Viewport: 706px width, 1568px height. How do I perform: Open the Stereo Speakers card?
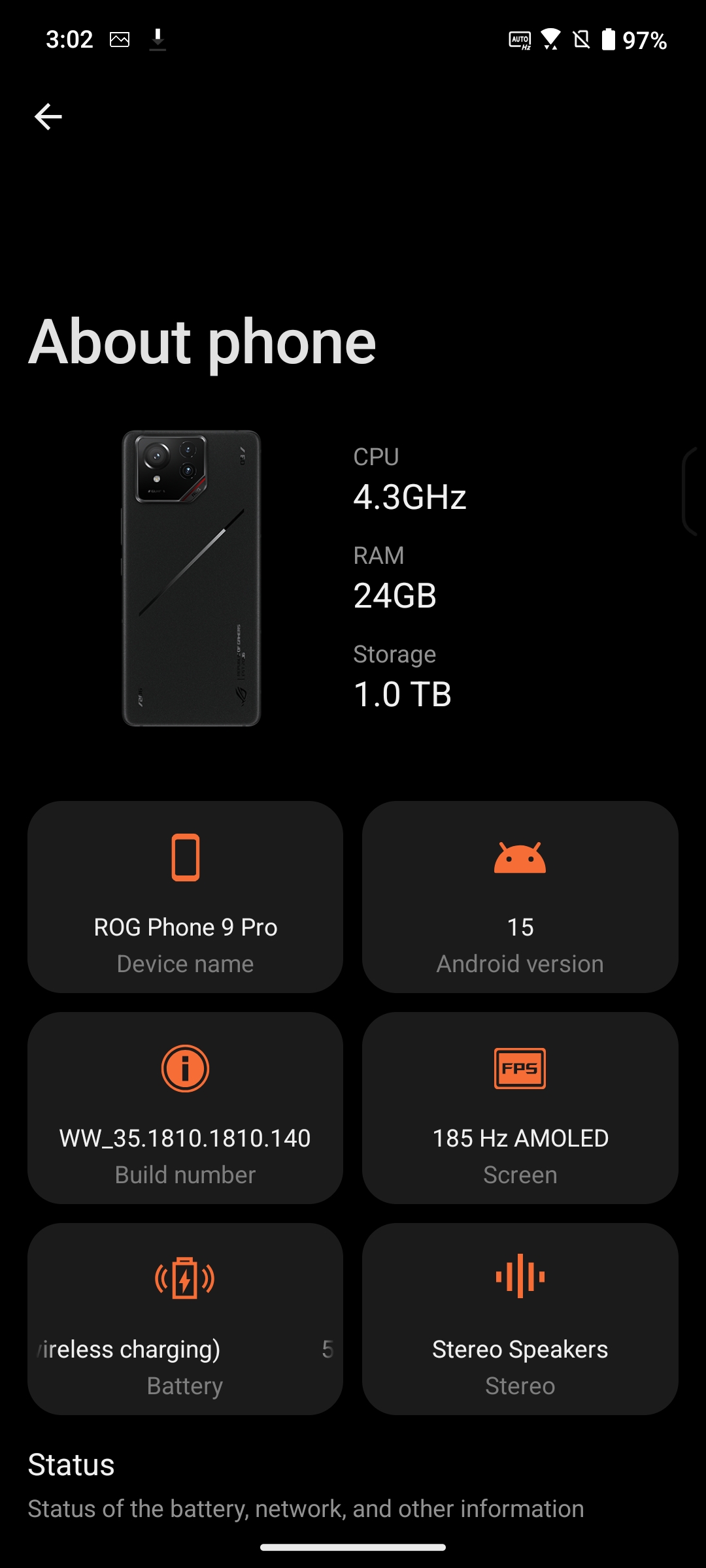tap(520, 1318)
